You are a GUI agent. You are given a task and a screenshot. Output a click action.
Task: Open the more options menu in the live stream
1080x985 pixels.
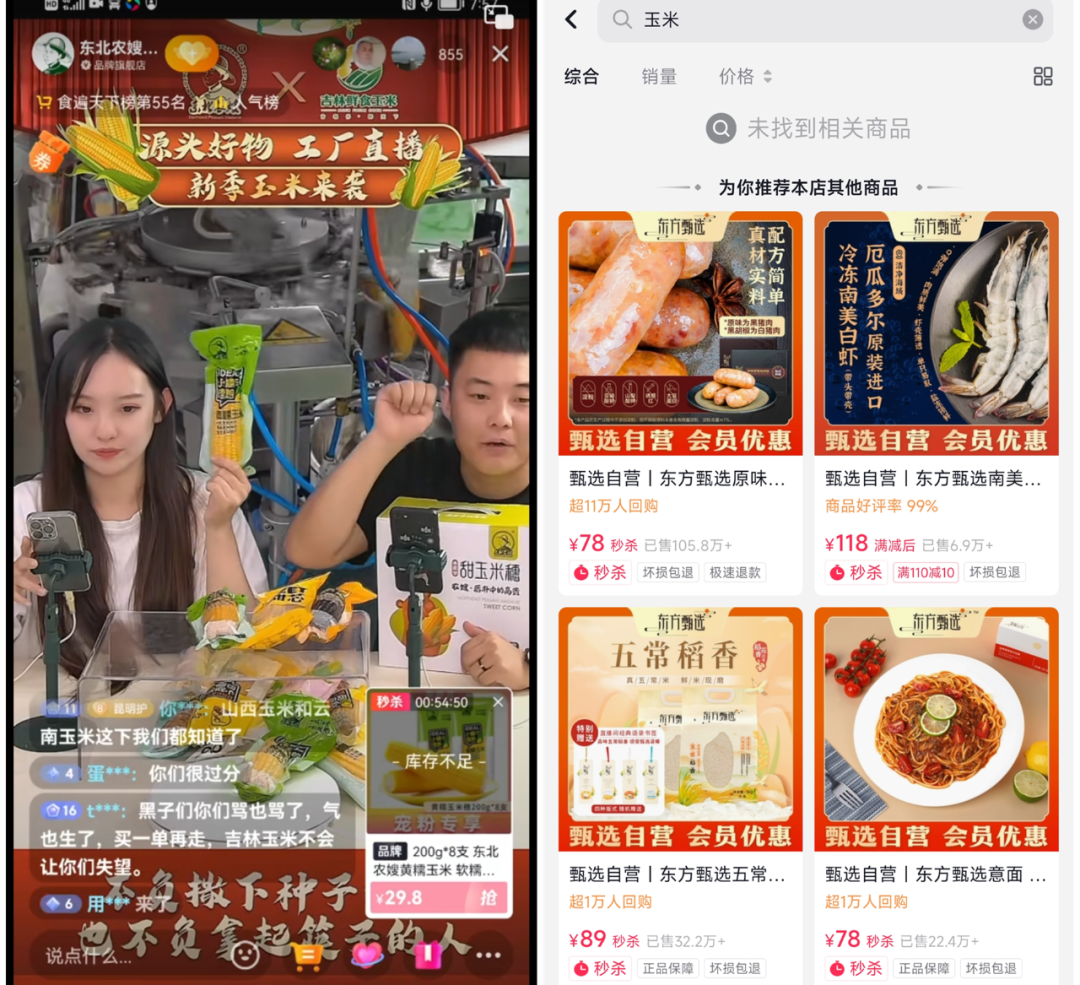click(x=488, y=955)
